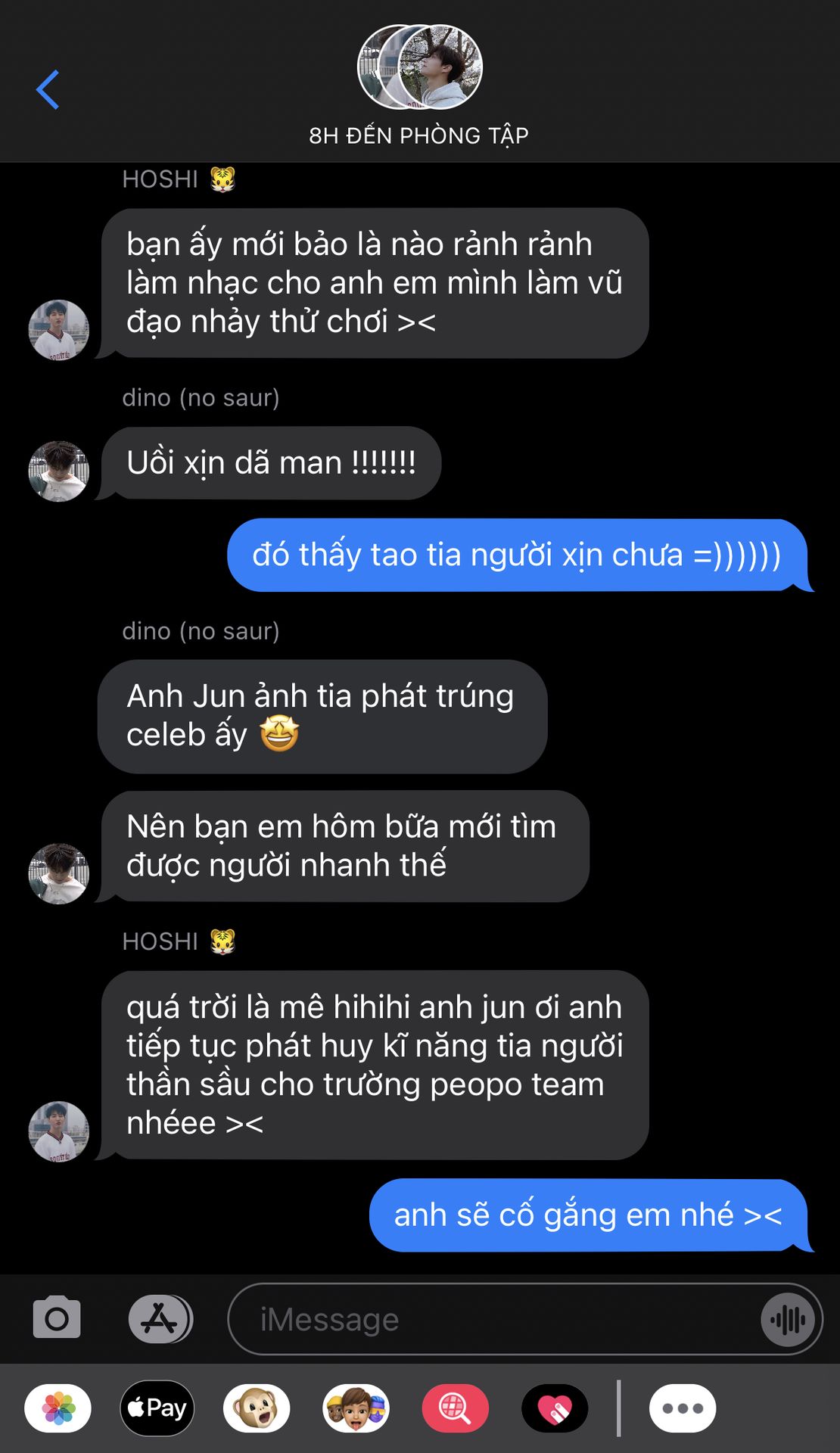Open the Photos app in drawer

tap(58, 1408)
